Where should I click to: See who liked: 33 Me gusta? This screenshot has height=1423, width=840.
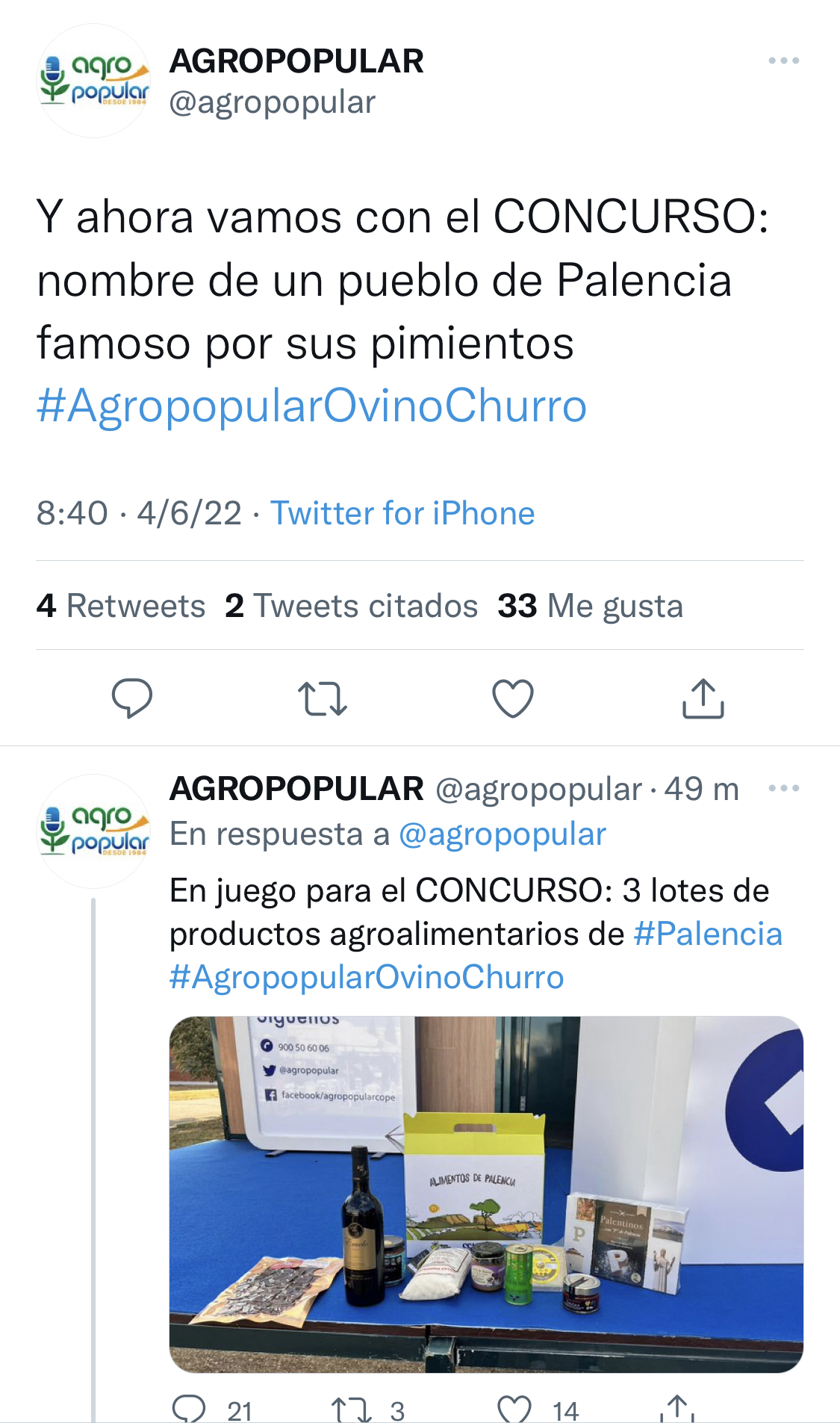[590, 606]
